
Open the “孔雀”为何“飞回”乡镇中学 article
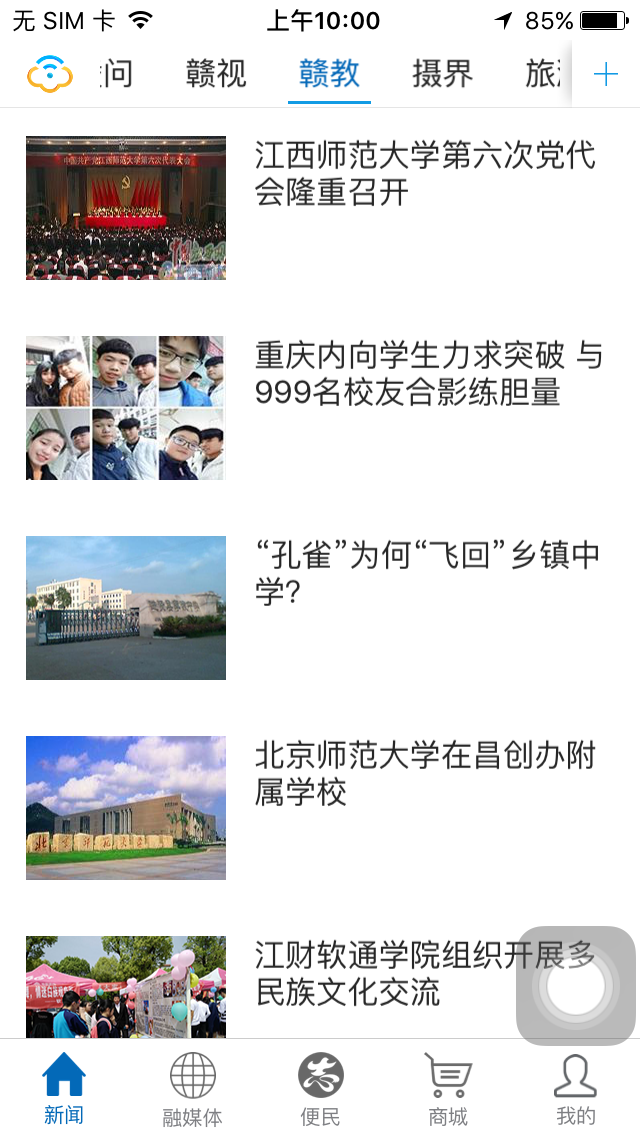428,573
